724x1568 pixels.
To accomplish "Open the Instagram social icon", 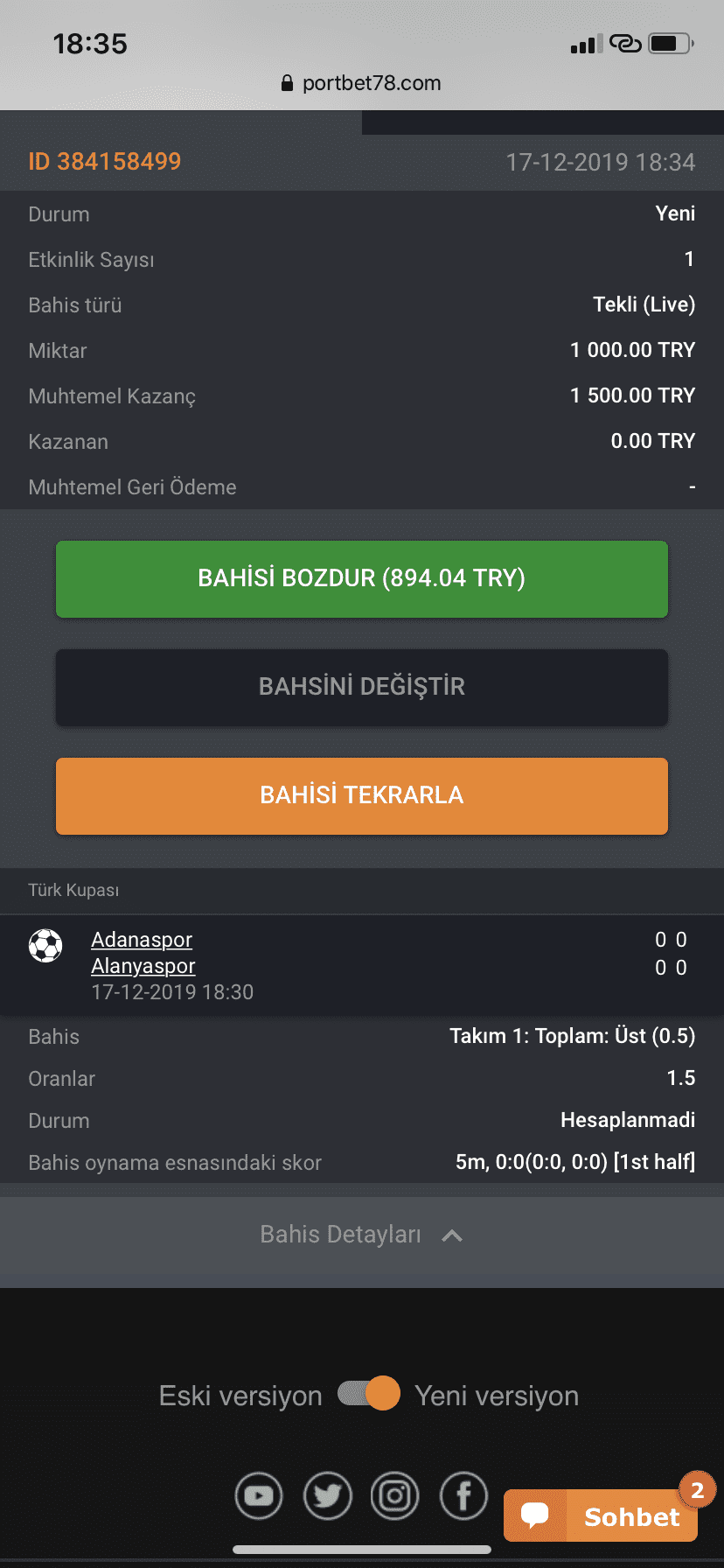I will (395, 1496).
